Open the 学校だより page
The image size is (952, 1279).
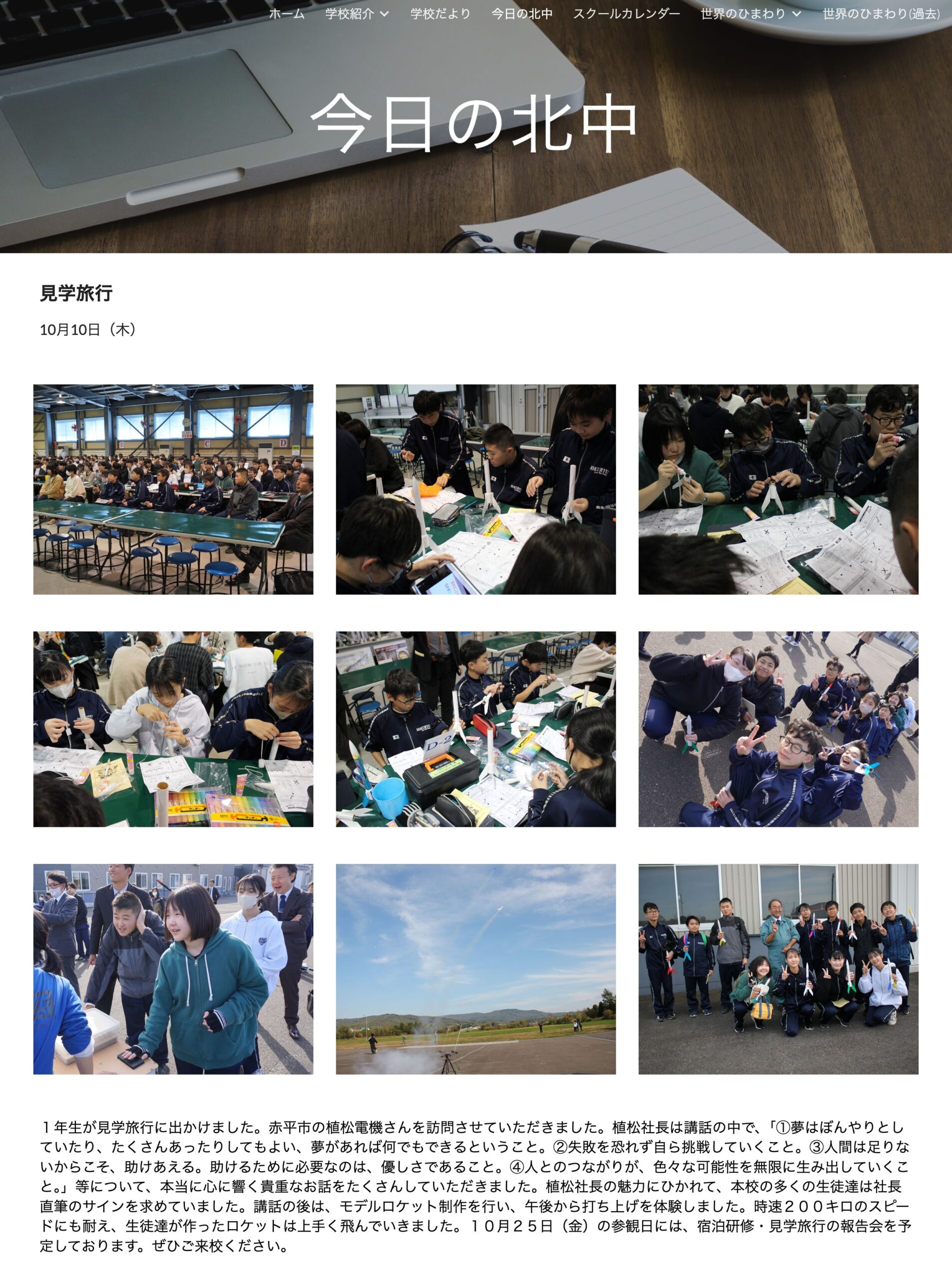pos(440,14)
